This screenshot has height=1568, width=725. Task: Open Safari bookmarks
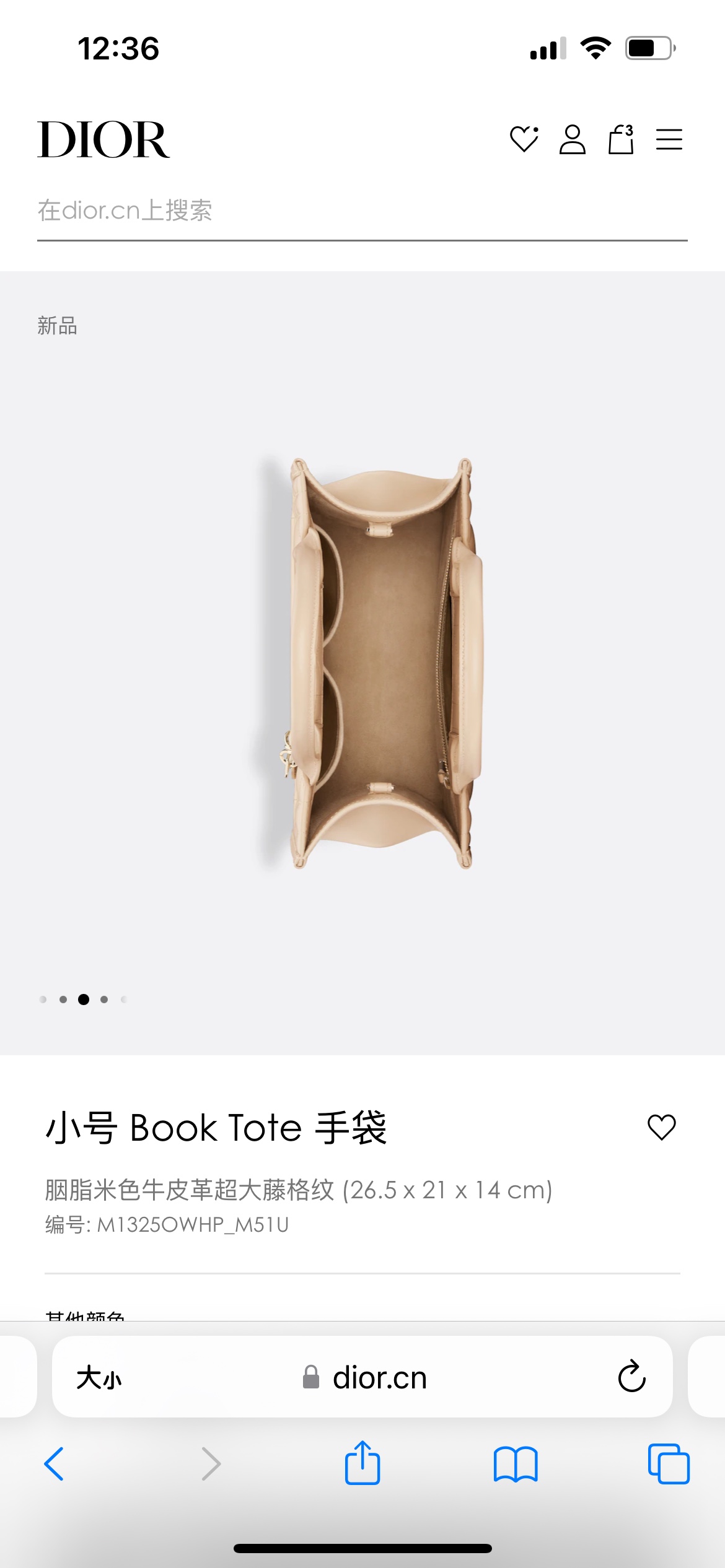coord(516,1464)
